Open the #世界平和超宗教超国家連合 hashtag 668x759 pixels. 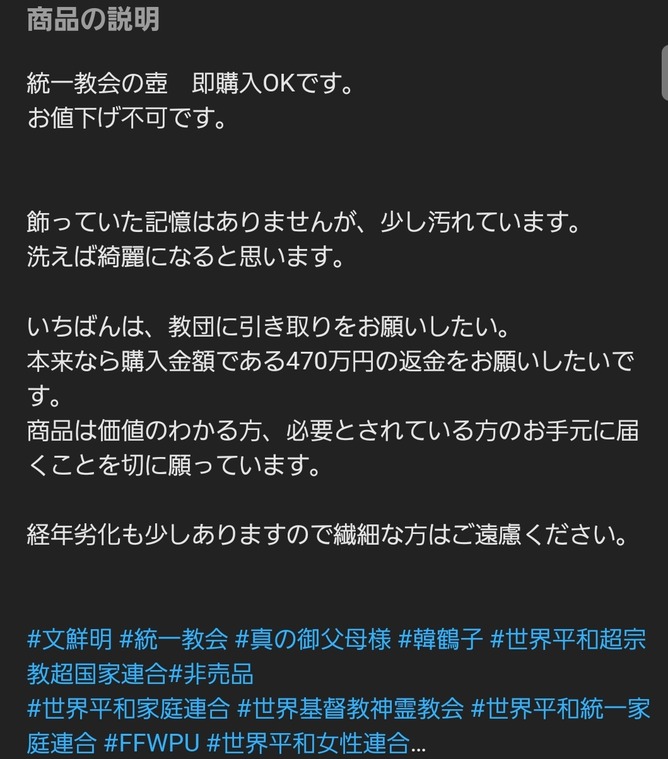pyautogui.click(x=568, y=639)
